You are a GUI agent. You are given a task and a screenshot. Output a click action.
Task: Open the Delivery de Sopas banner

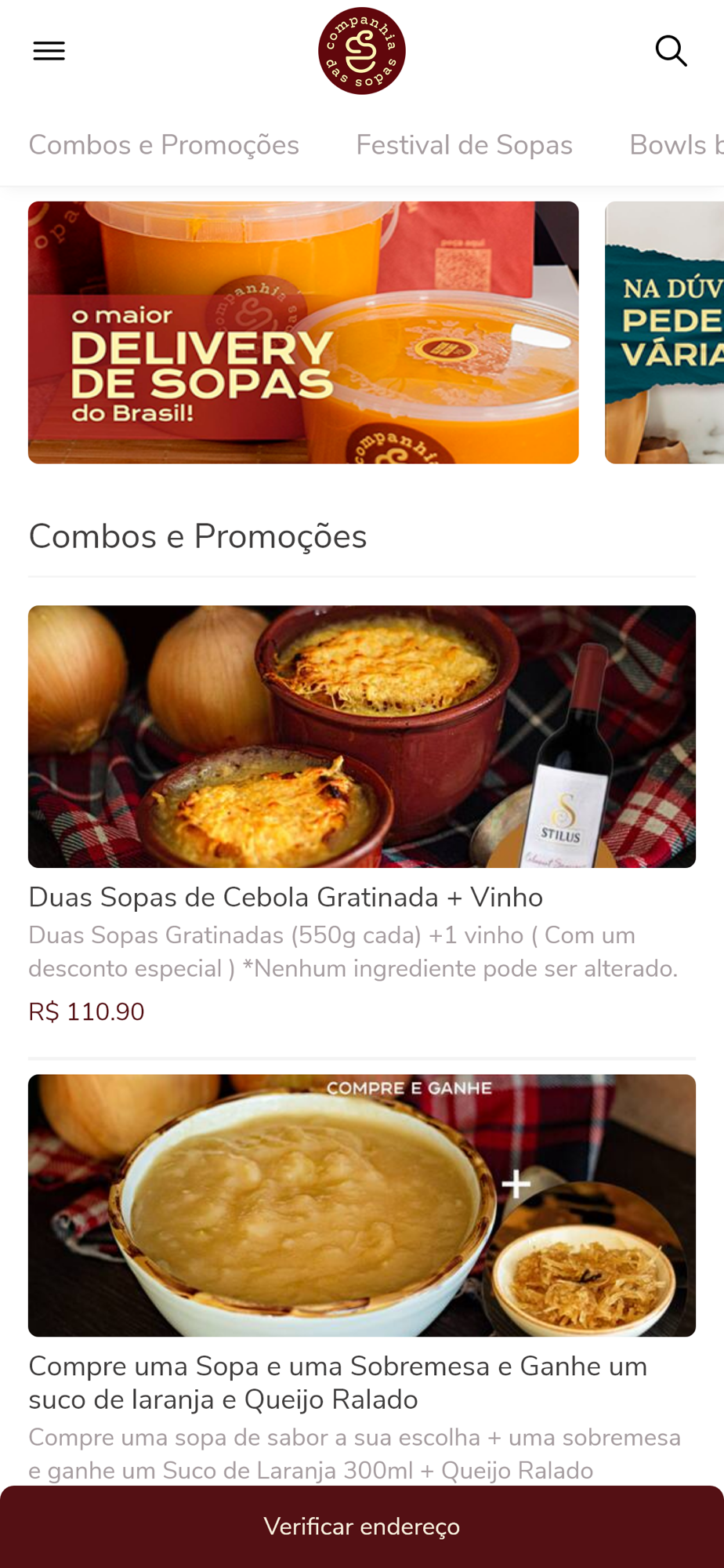(x=303, y=332)
